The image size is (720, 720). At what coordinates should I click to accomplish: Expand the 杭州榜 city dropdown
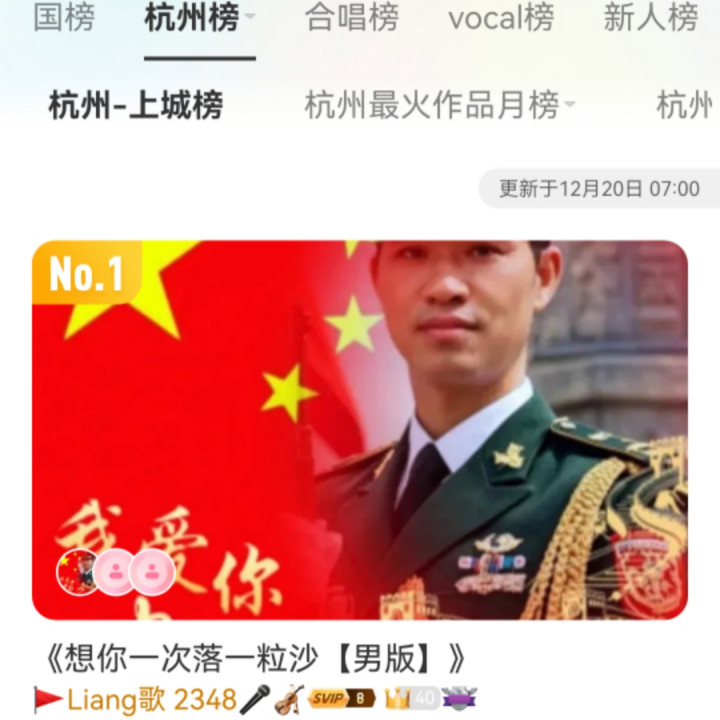pos(249,18)
